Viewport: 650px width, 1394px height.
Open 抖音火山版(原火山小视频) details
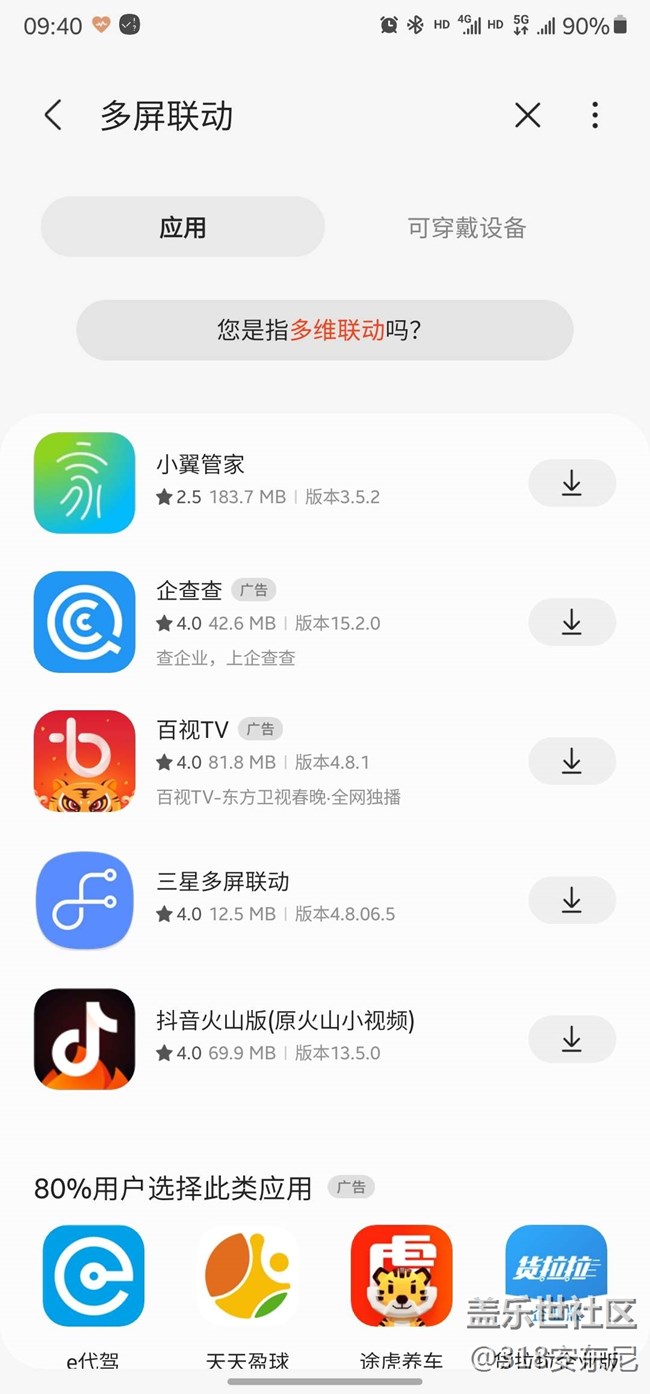coord(285,1021)
